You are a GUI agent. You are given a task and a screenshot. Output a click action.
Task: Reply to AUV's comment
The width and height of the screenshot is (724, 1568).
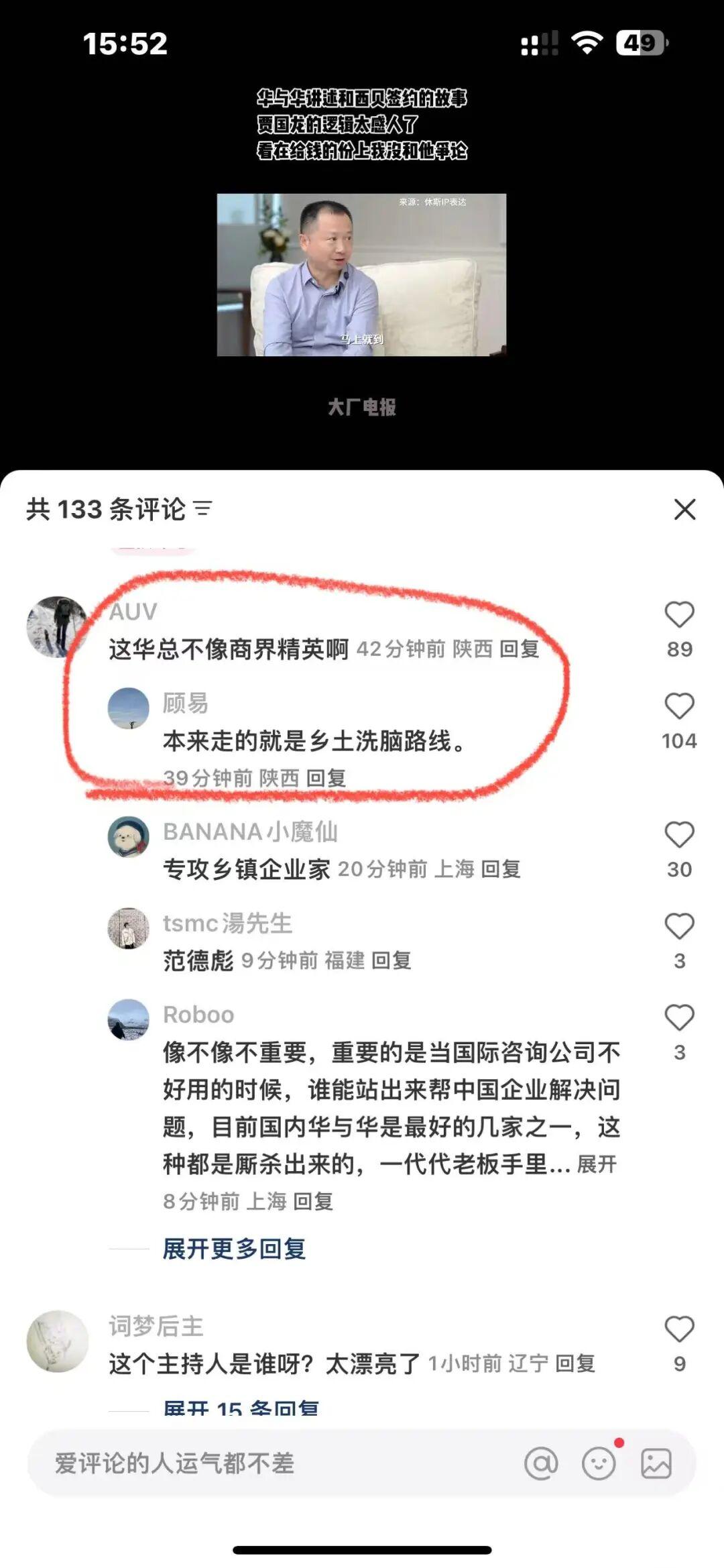click(520, 649)
